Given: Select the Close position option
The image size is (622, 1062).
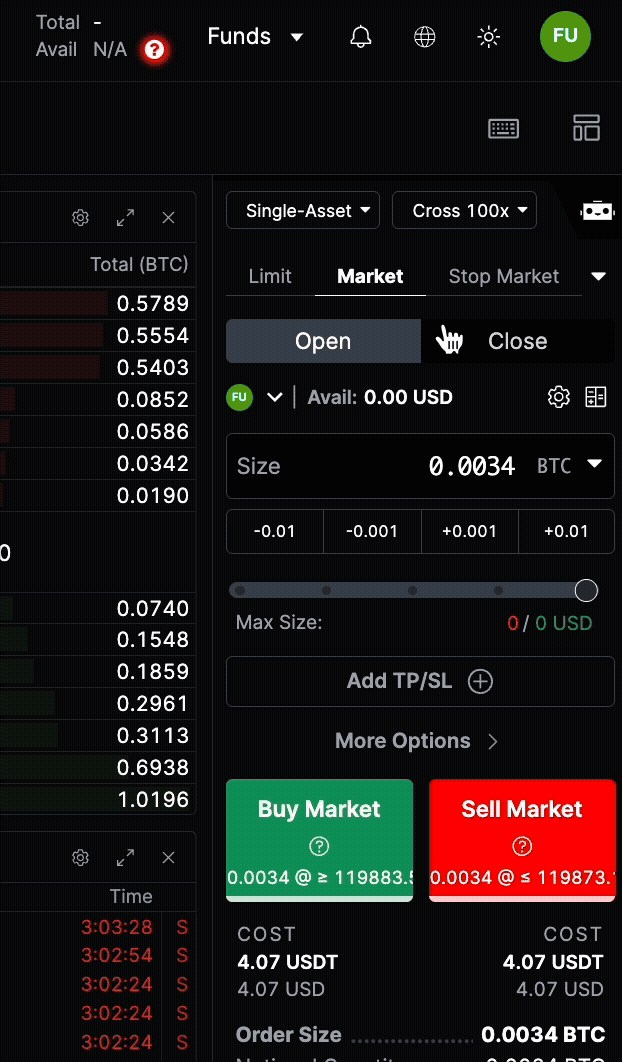Looking at the screenshot, I should tap(517, 341).
